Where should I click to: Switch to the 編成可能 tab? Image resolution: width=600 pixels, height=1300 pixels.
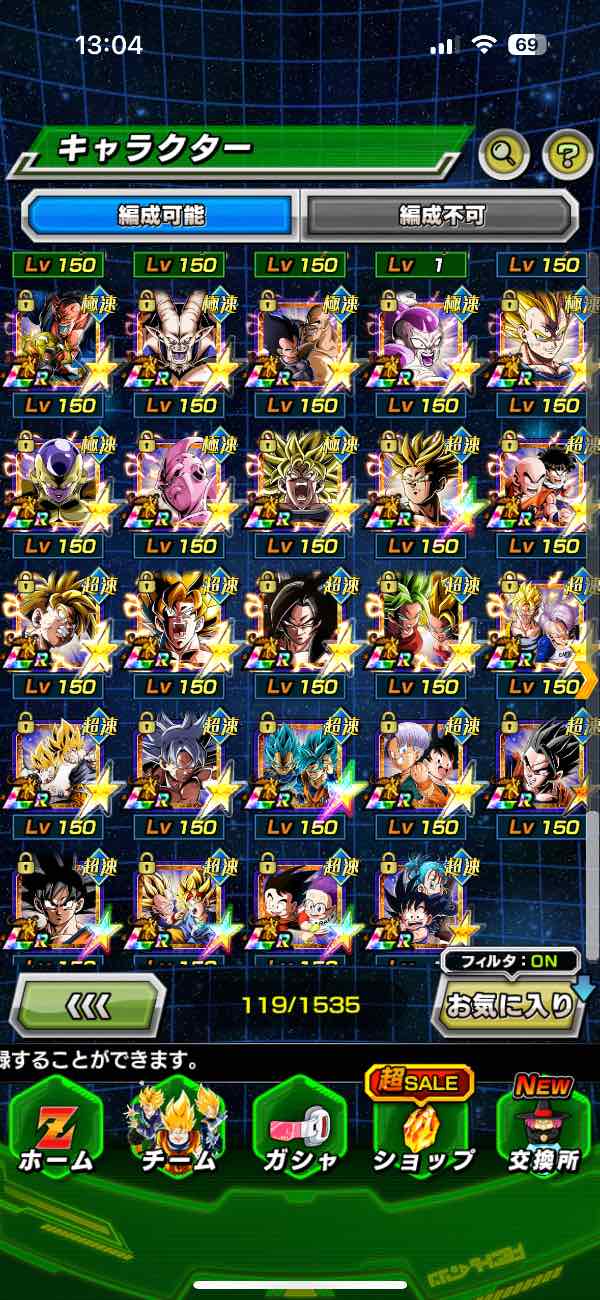(x=159, y=215)
